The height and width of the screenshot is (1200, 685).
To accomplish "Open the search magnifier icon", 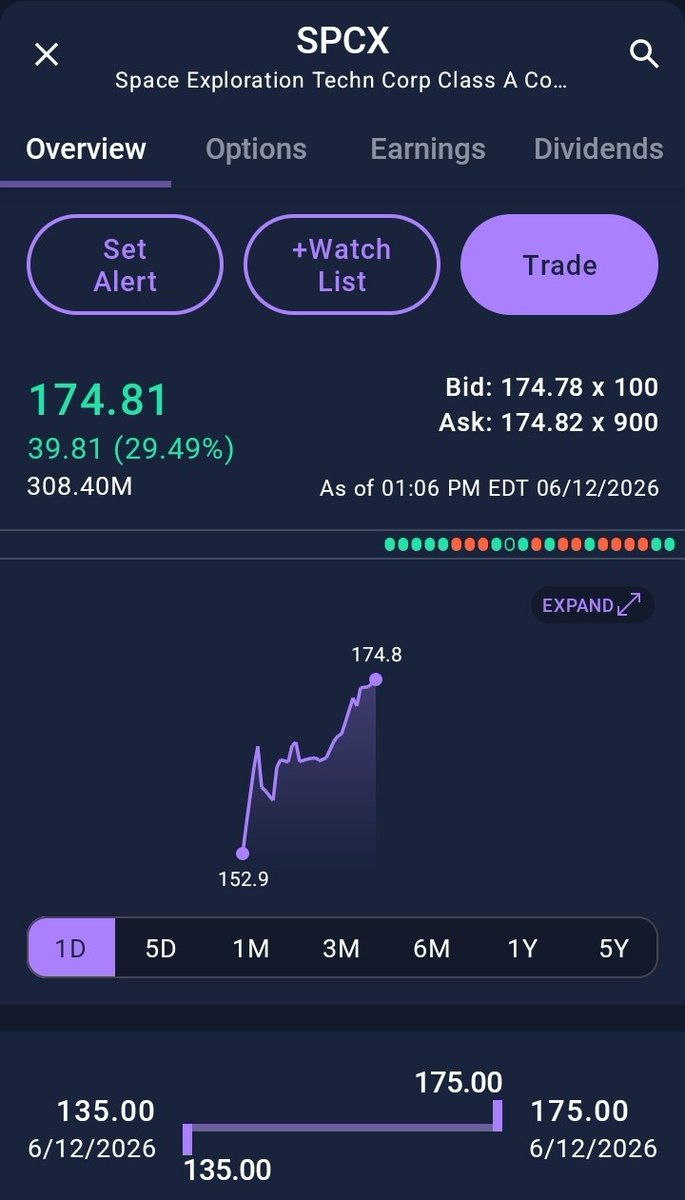I will click(643, 54).
